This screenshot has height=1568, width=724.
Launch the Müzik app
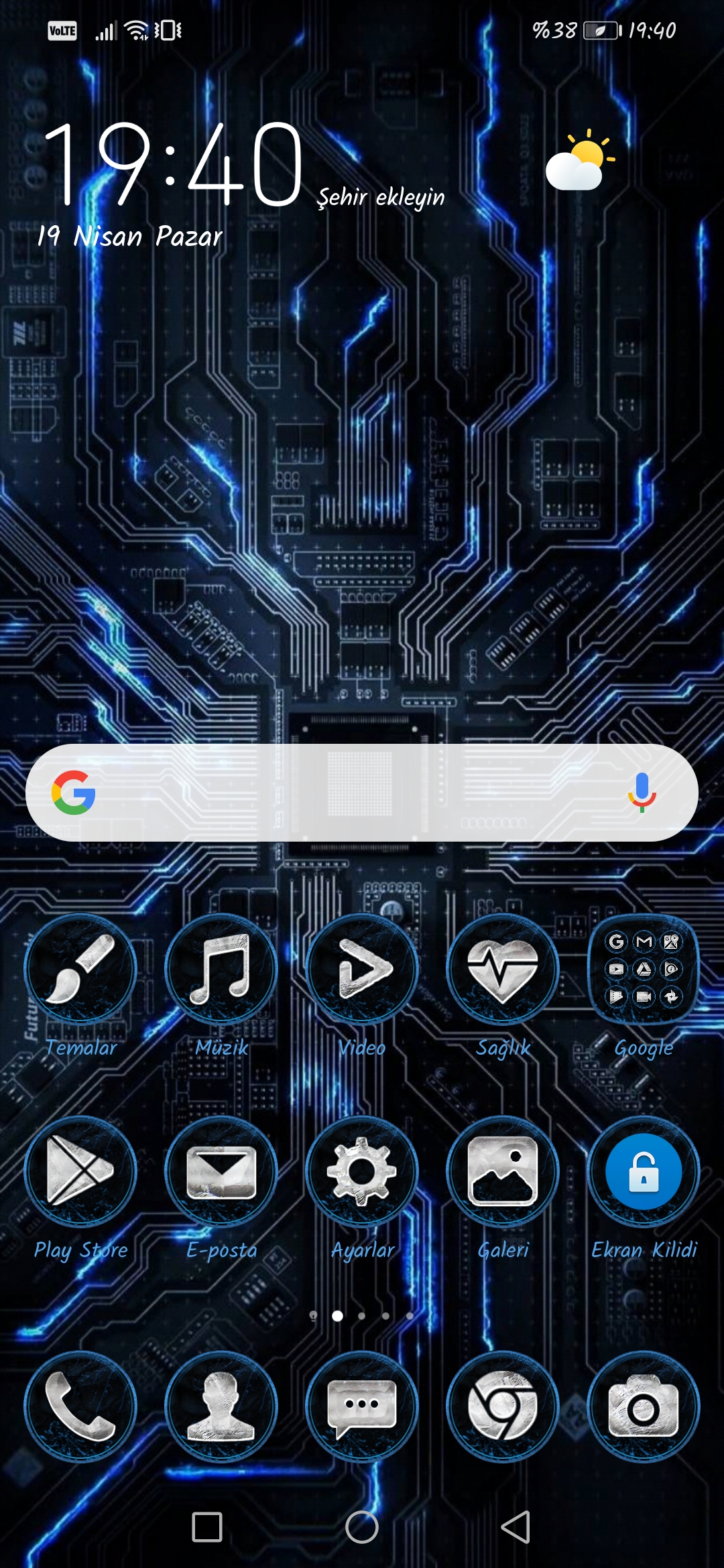click(x=221, y=970)
